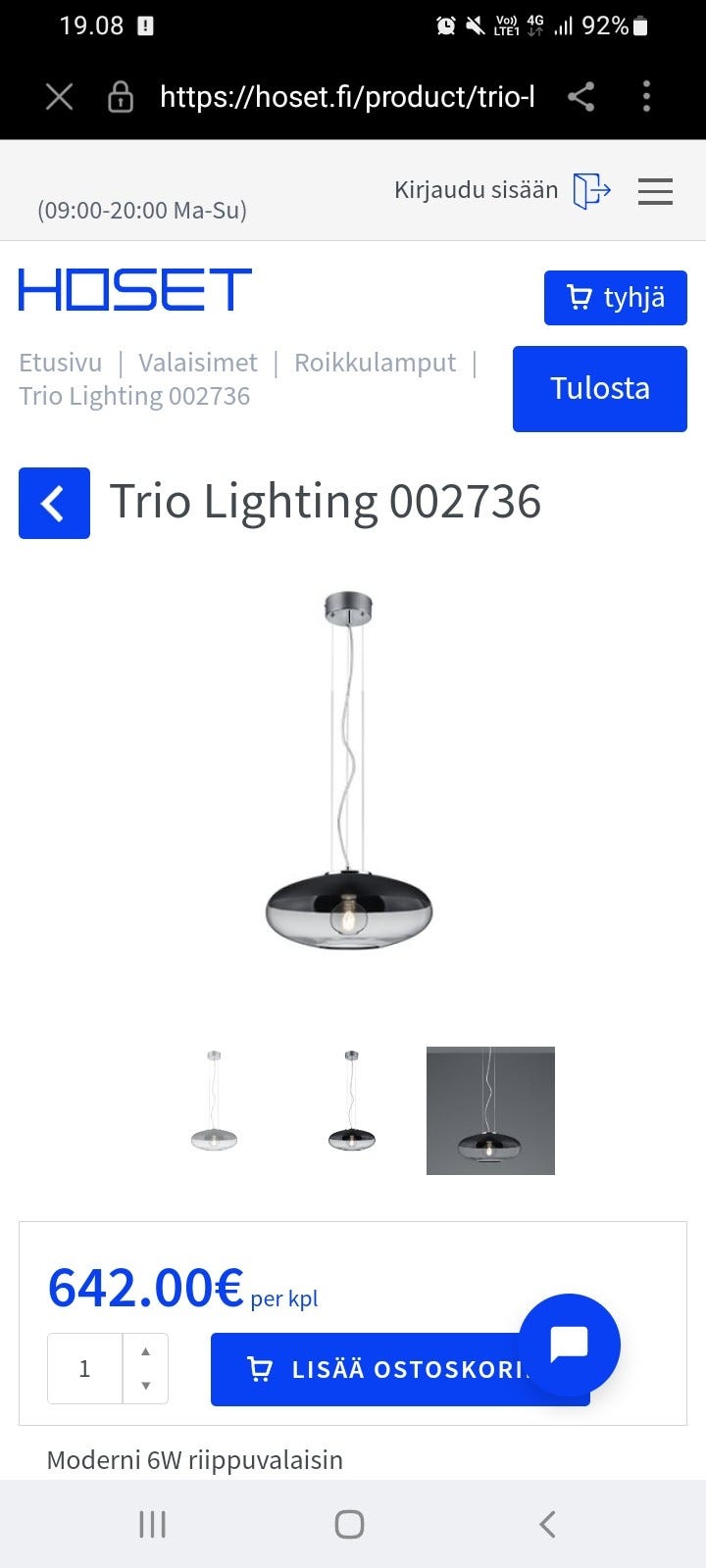The image size is (706, 1568).
Task: Go to Etusivu breadcrumb
Action: point(61,363)
